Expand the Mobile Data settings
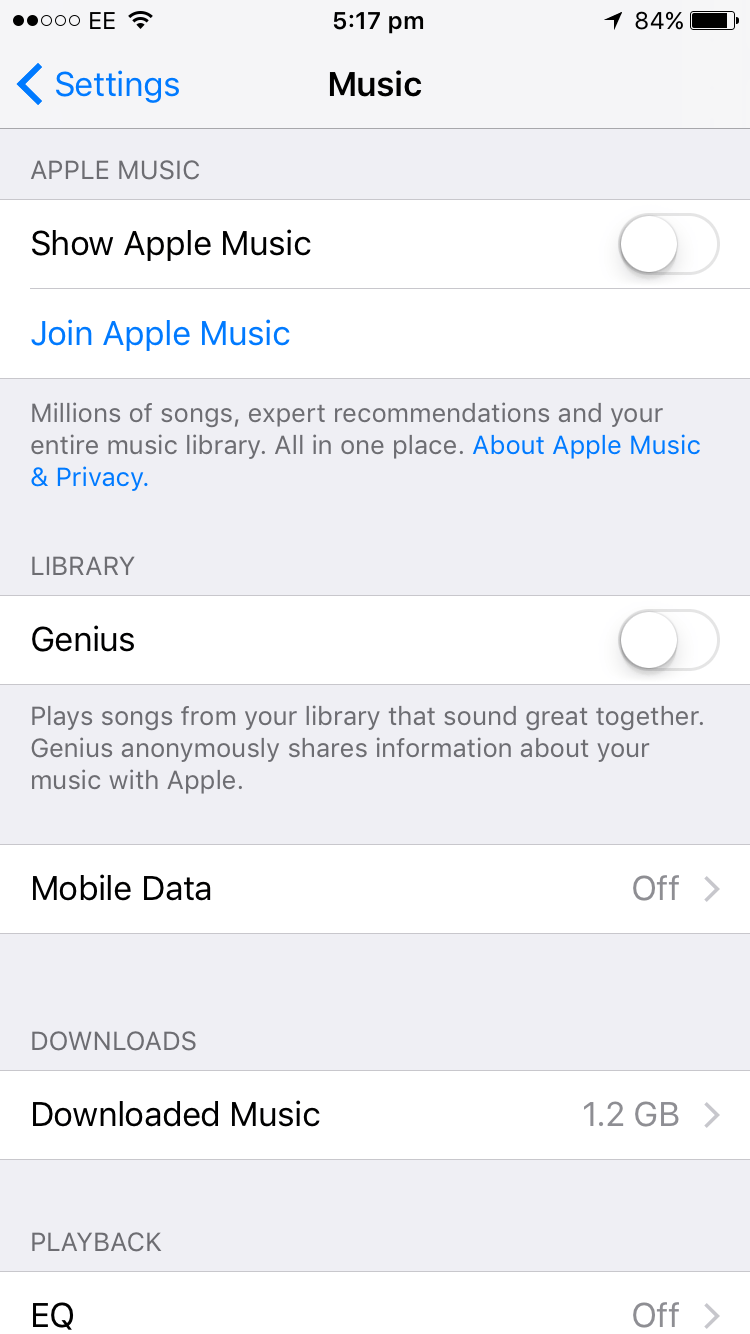750x1334 pixels. point(375,888)
